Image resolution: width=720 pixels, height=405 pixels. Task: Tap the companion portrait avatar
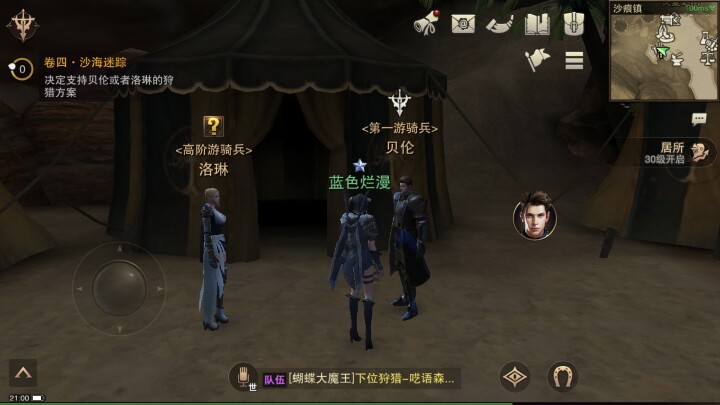pyautogui.click(x=535, y=215)
